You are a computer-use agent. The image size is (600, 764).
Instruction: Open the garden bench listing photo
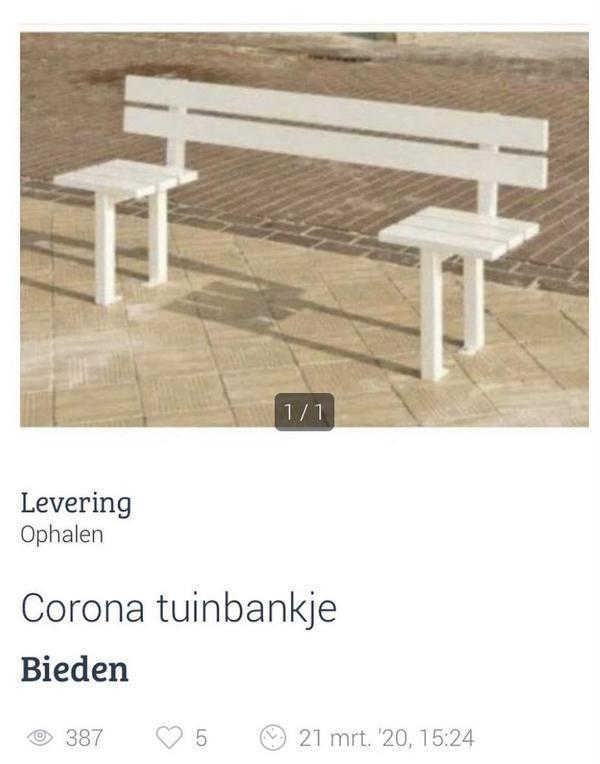(304, 228)
